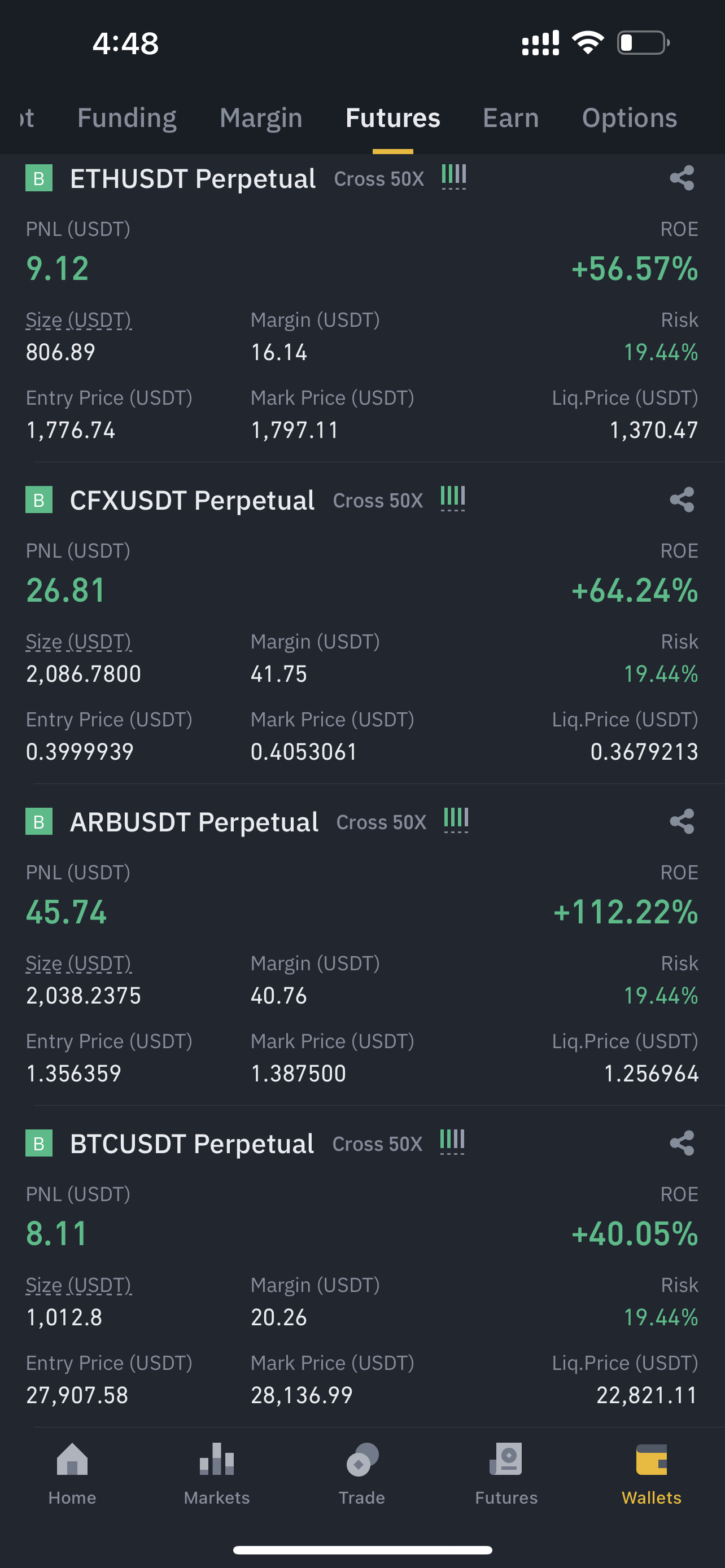
Task: Open ETHUSDT Perpetual contract title
Action: pyautogui.click(x=193, y=178)
